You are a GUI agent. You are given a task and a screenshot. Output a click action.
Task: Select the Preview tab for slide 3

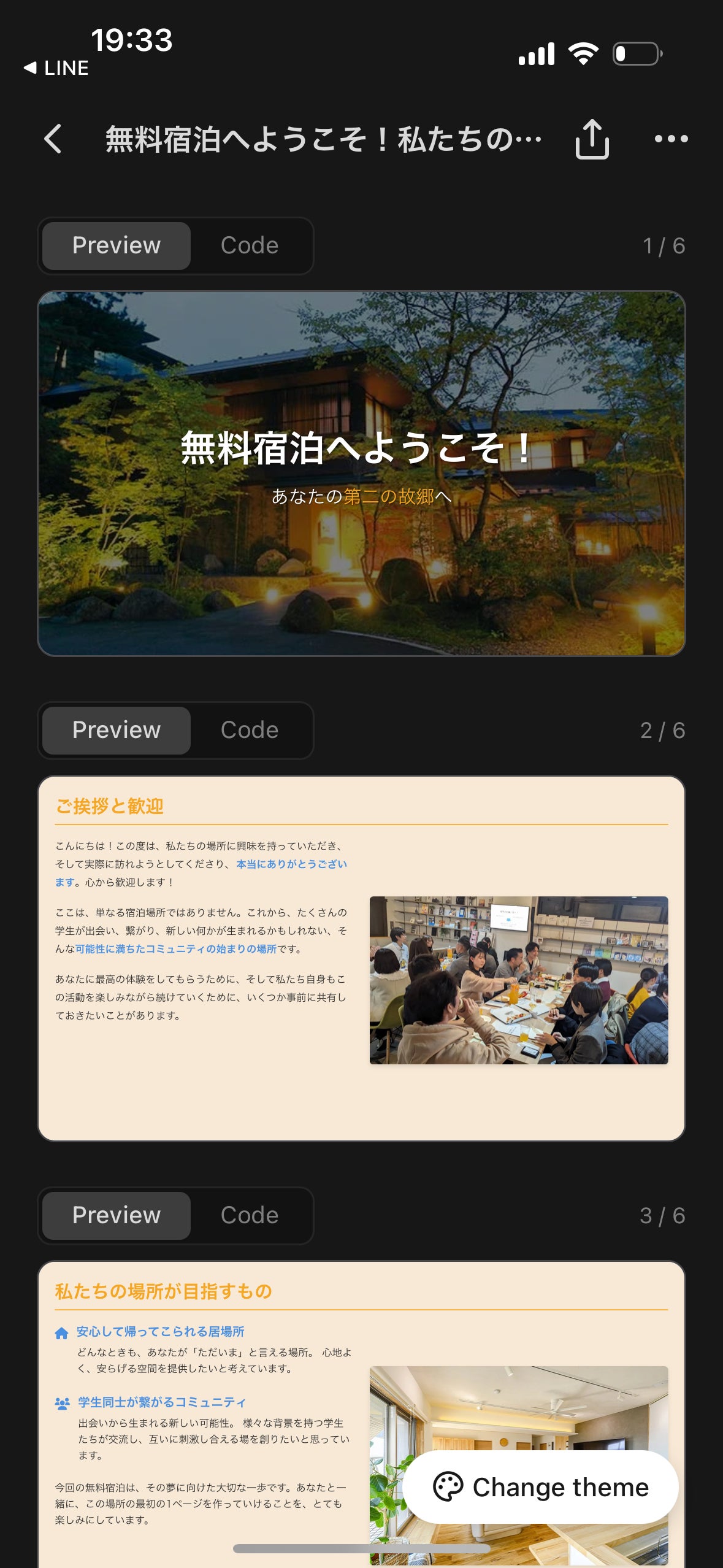tap(117, 1215)
